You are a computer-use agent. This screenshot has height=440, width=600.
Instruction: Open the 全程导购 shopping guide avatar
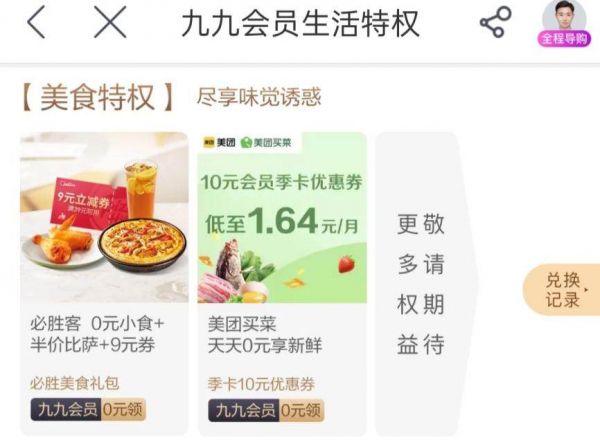pyautogui.click(x=566, y=23)
